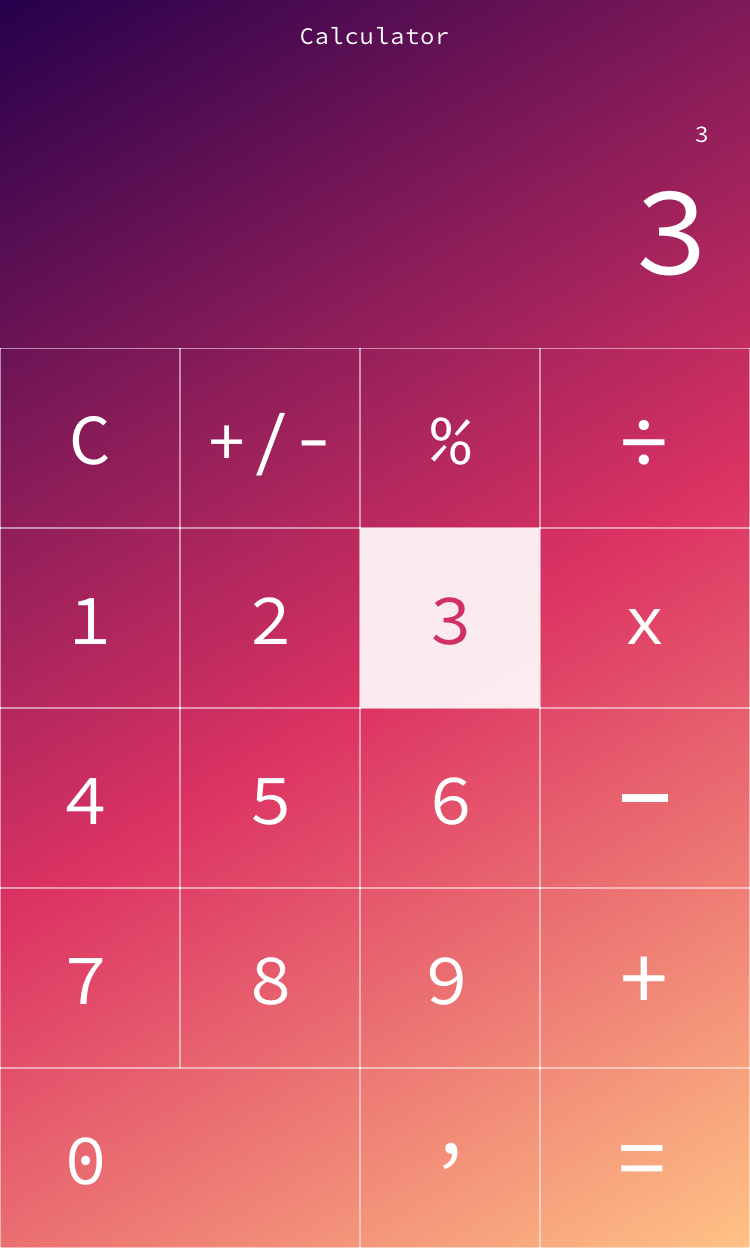Select the minus operator
The image size is (750, 1248).
(x=645, y=798)
